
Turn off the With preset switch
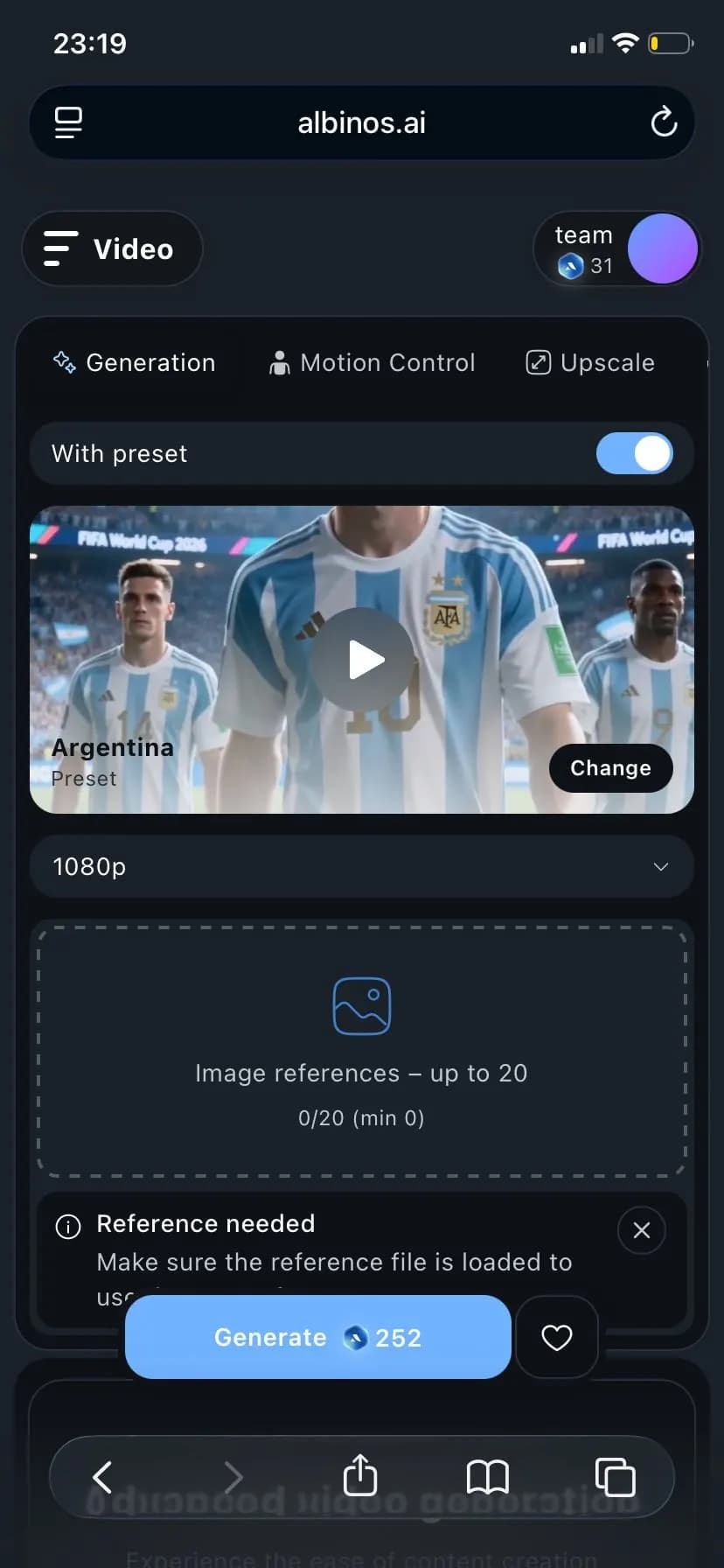pyautogui.click(x=635, y=453)
